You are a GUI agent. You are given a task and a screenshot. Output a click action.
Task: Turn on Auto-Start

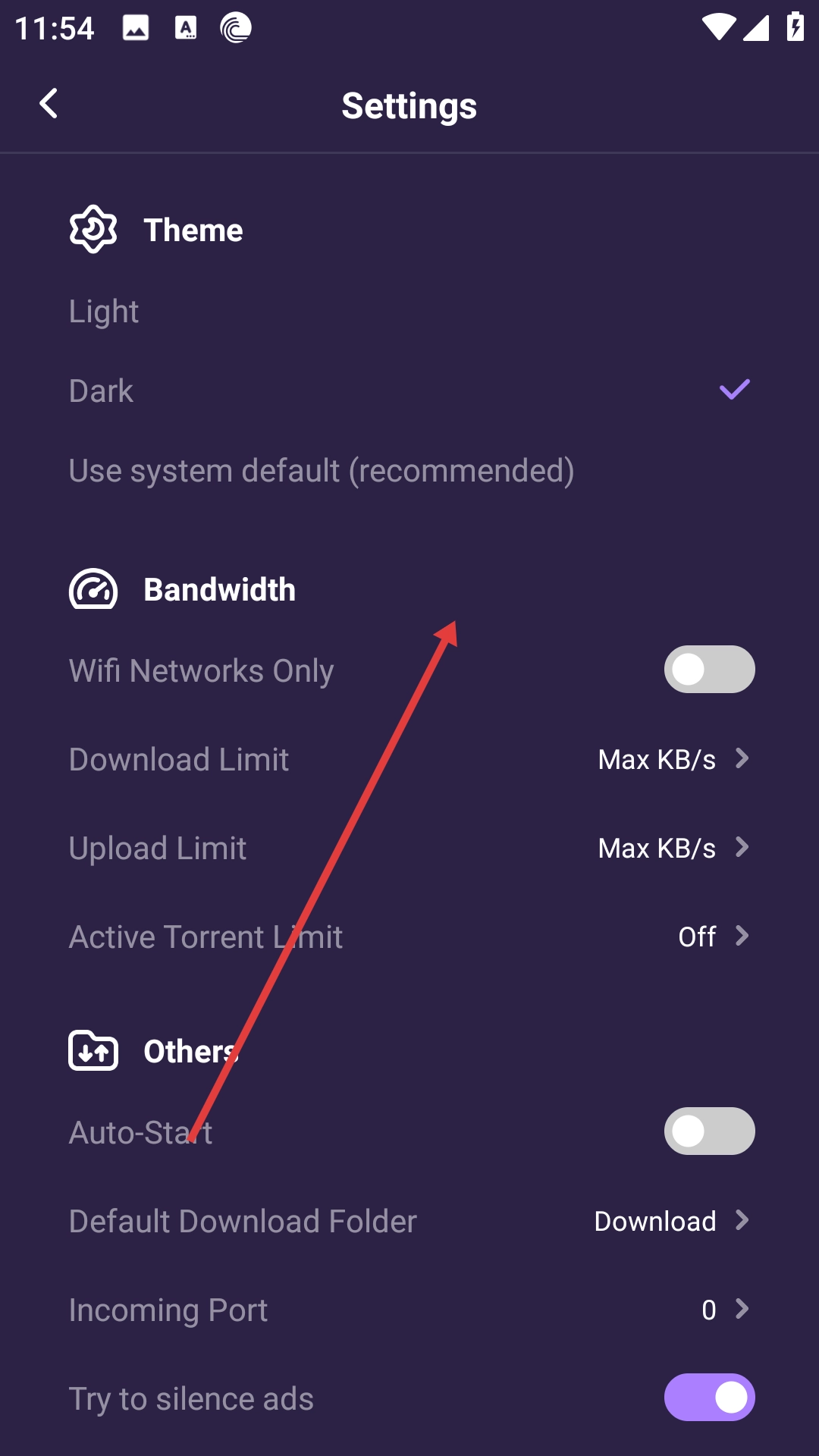click(x=709, y=1131)
